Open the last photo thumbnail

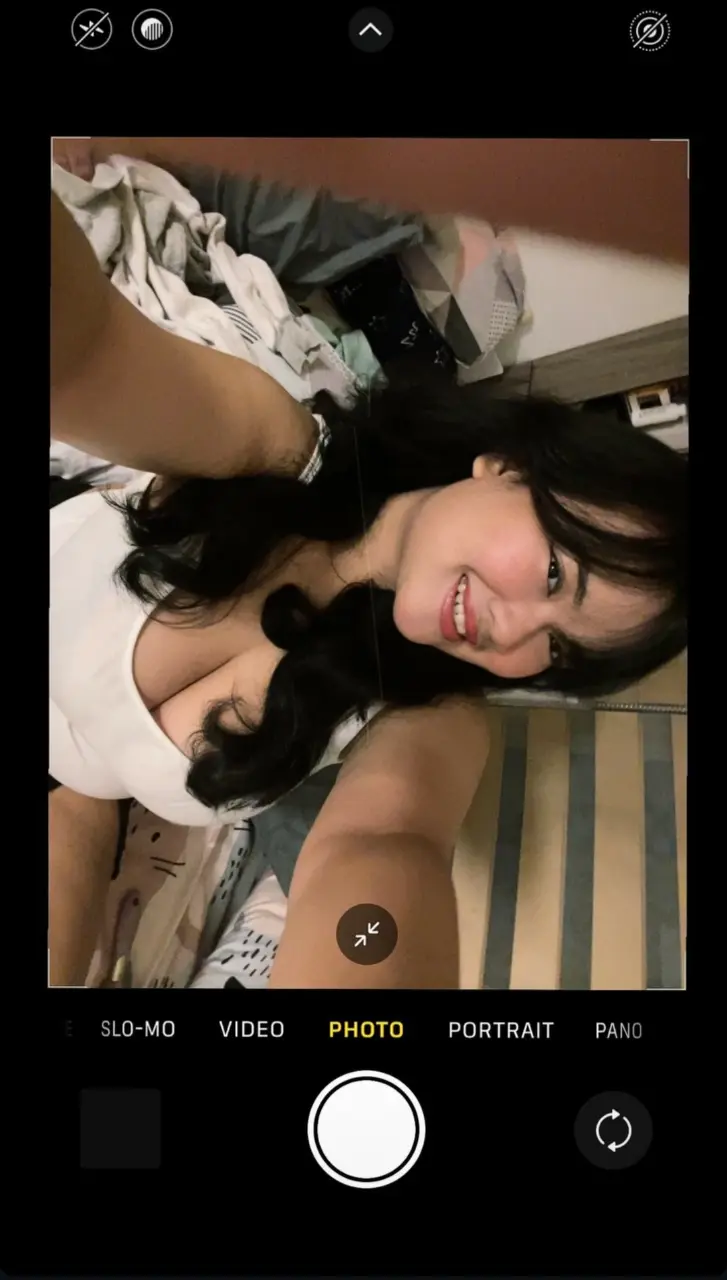tap(120, 1129)
